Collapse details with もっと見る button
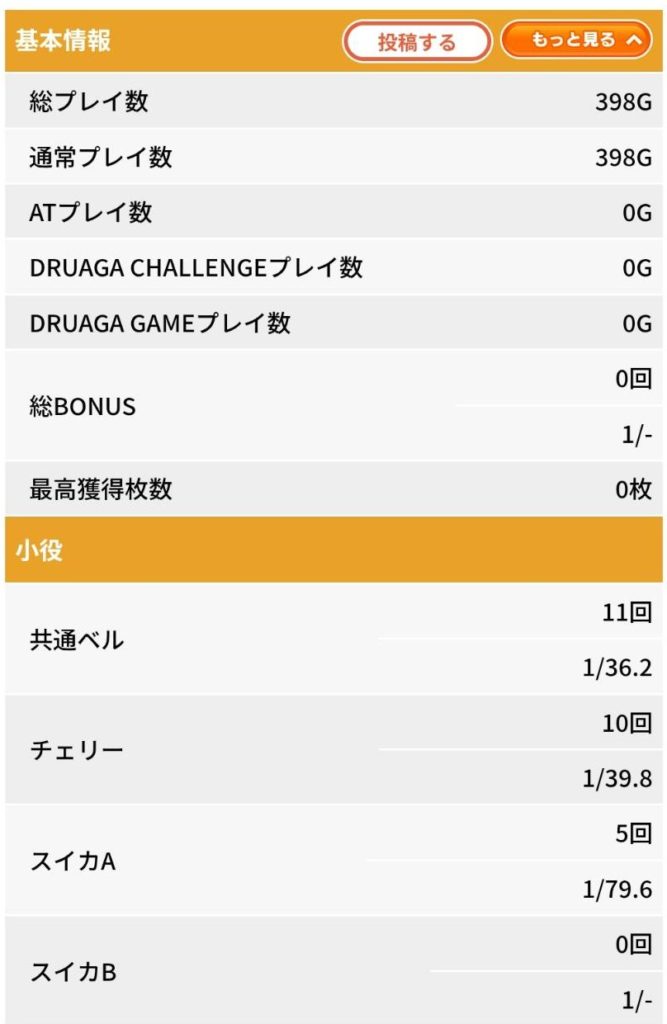The height and width of the screenshot is (1024, 667). tap(576, 41)
